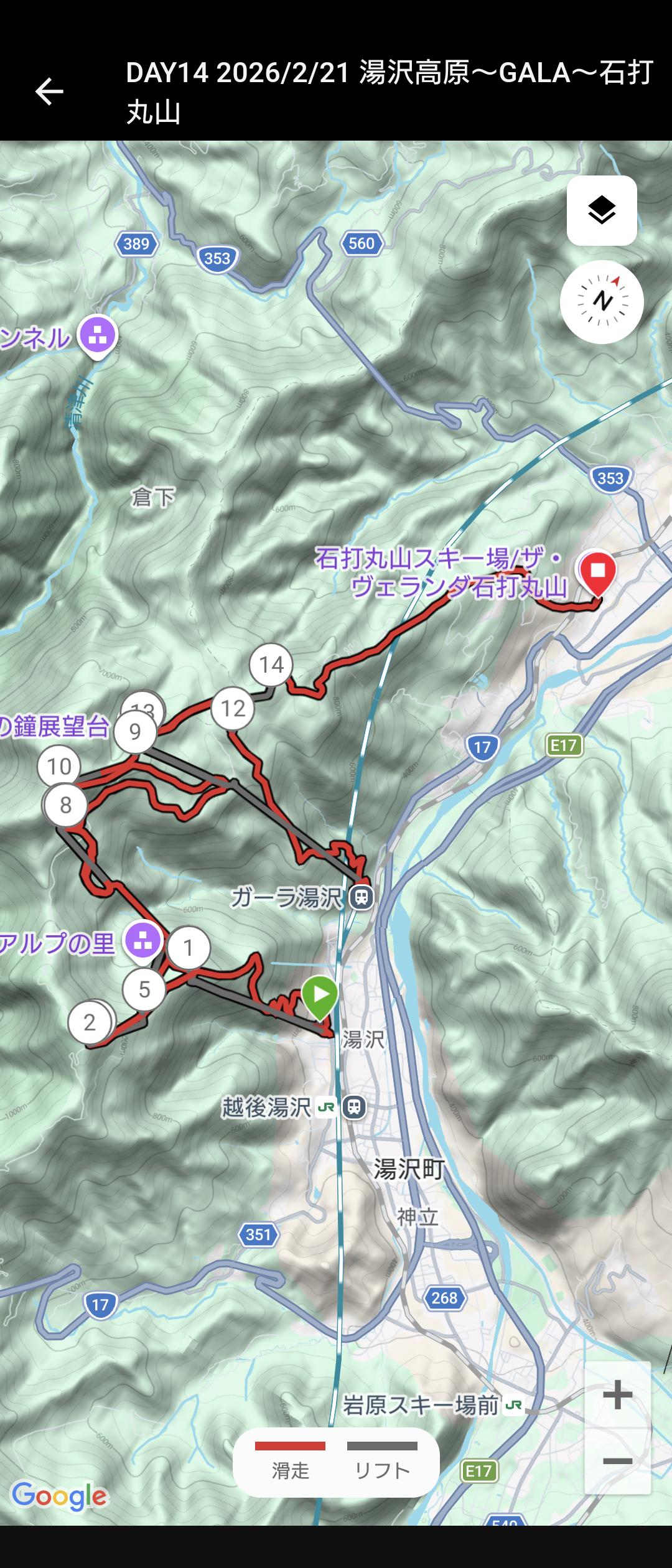Open run marker number 5
The width and height of the screenshot is (672, 1568).
coord(144,989)
